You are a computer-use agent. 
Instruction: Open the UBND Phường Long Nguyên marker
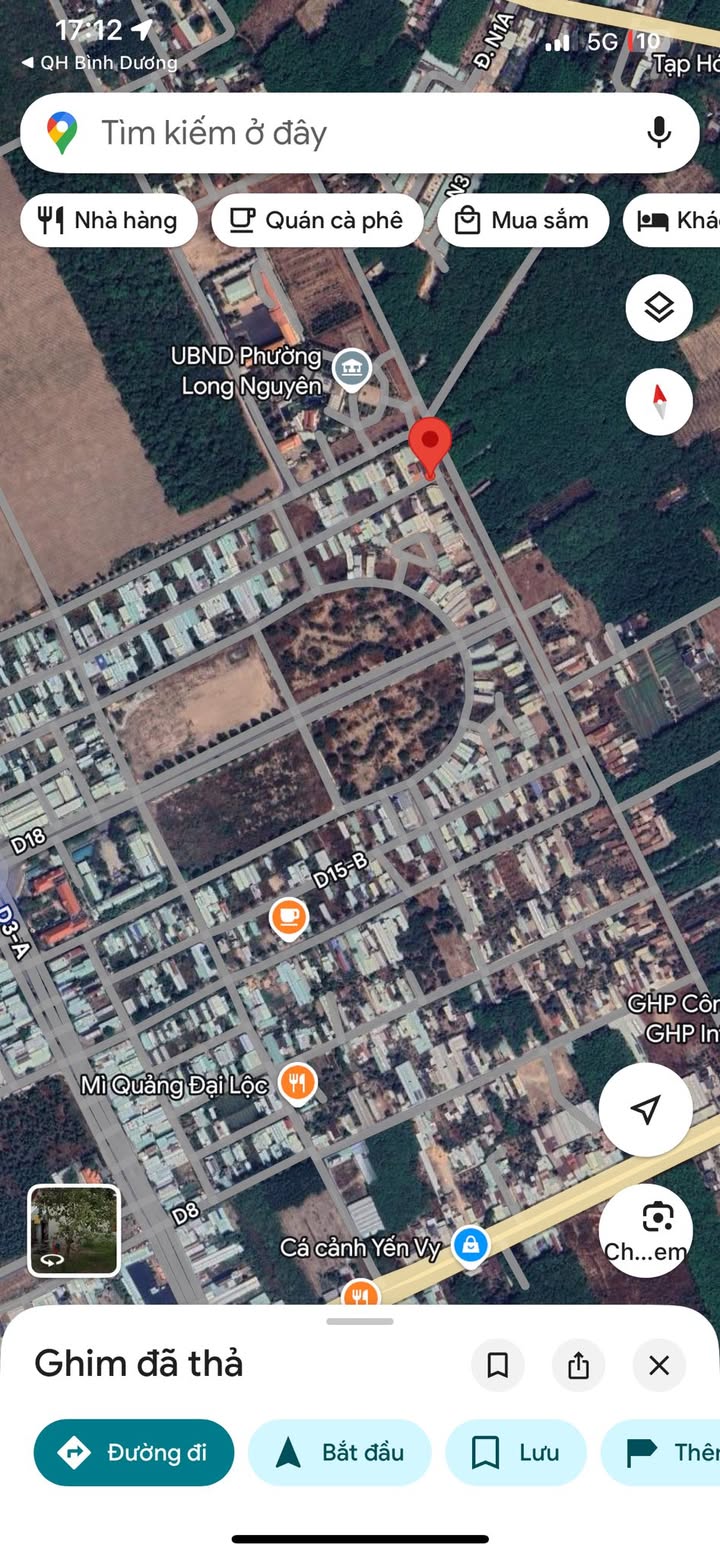click(x=351, y=369)
